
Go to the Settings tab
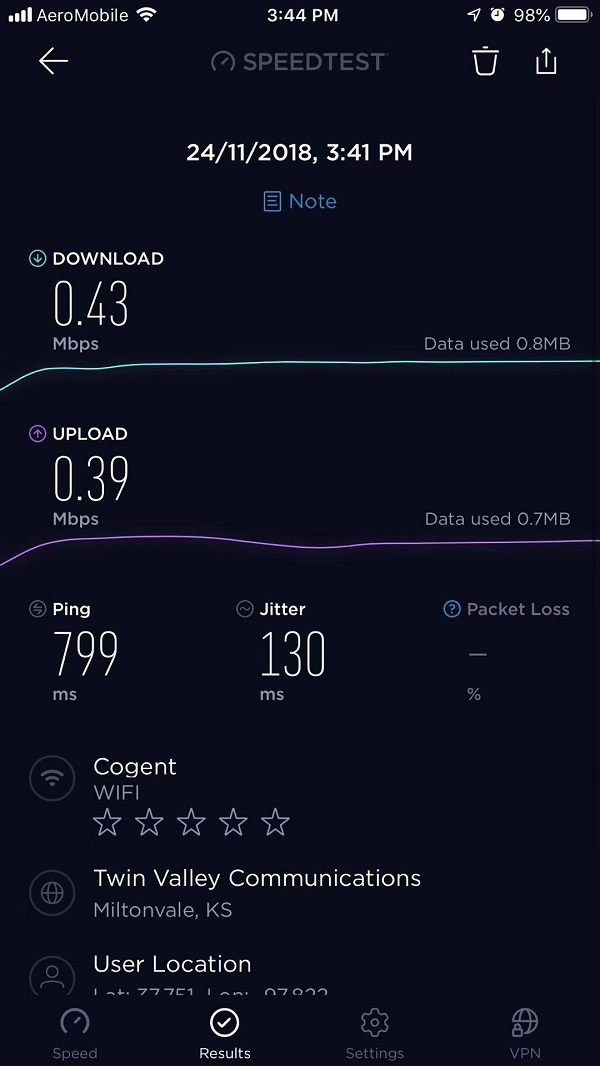click(x=375, y=1033)
